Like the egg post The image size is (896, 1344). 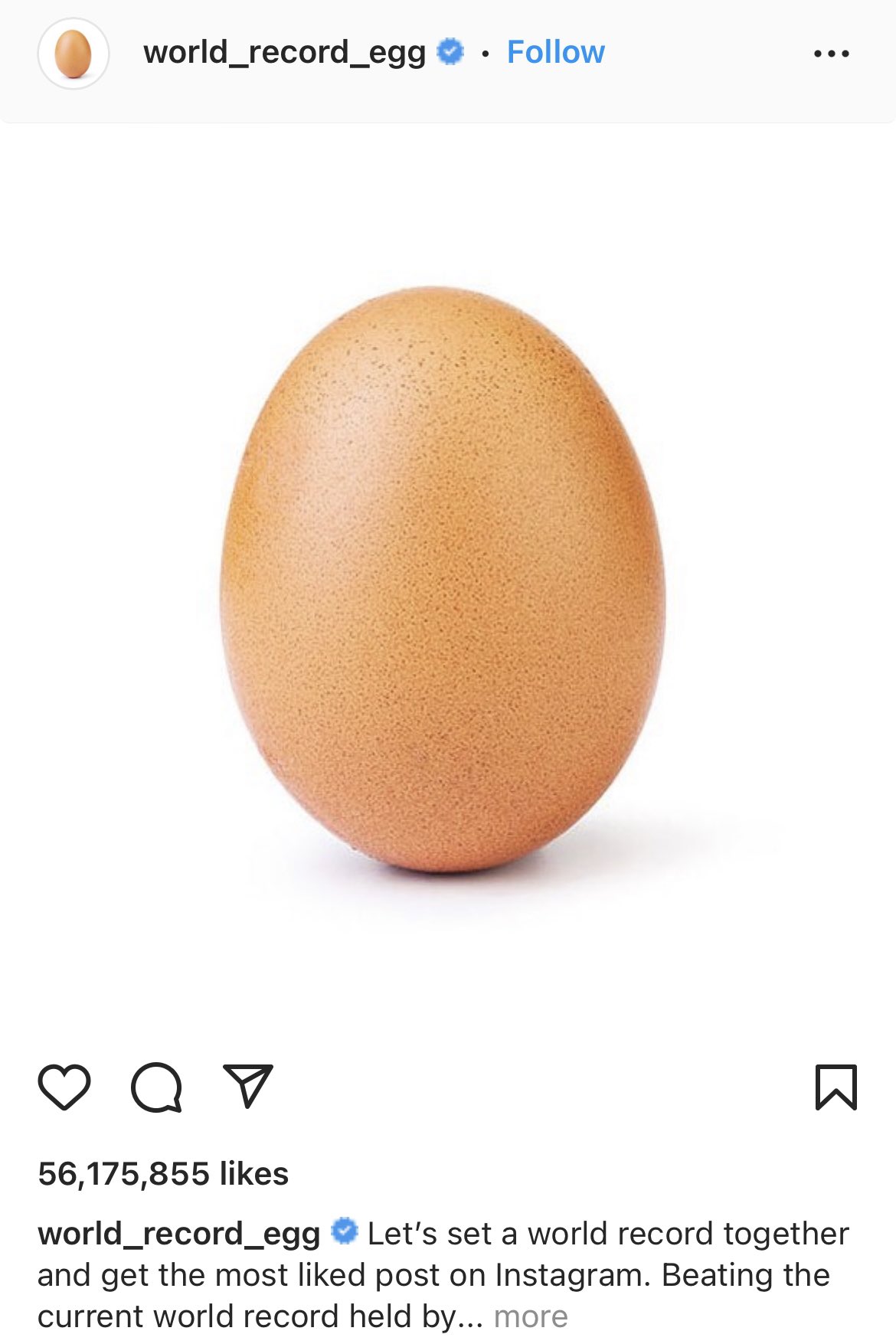(x=64, y=1087)
